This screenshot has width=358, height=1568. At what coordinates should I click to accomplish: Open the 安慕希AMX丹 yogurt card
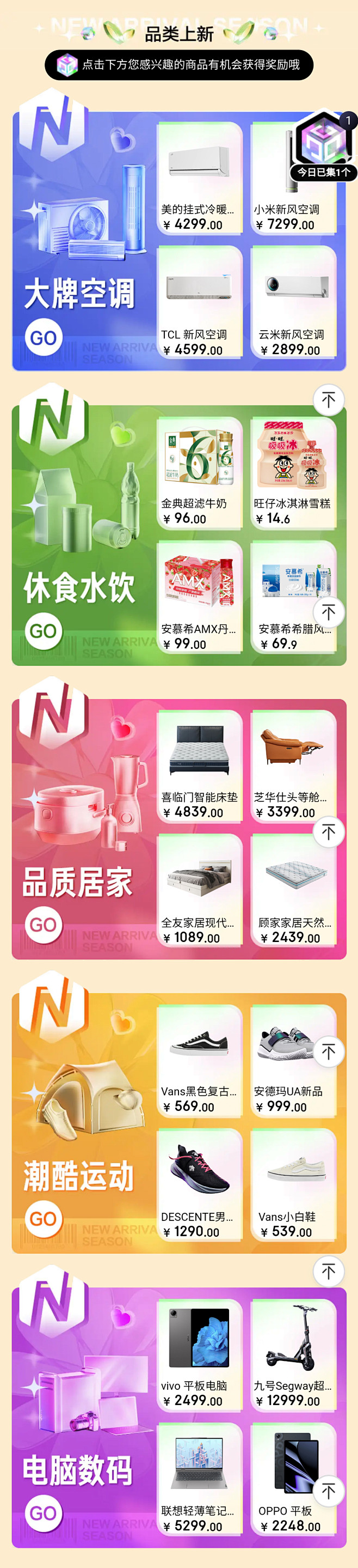[x=199, y=597]
